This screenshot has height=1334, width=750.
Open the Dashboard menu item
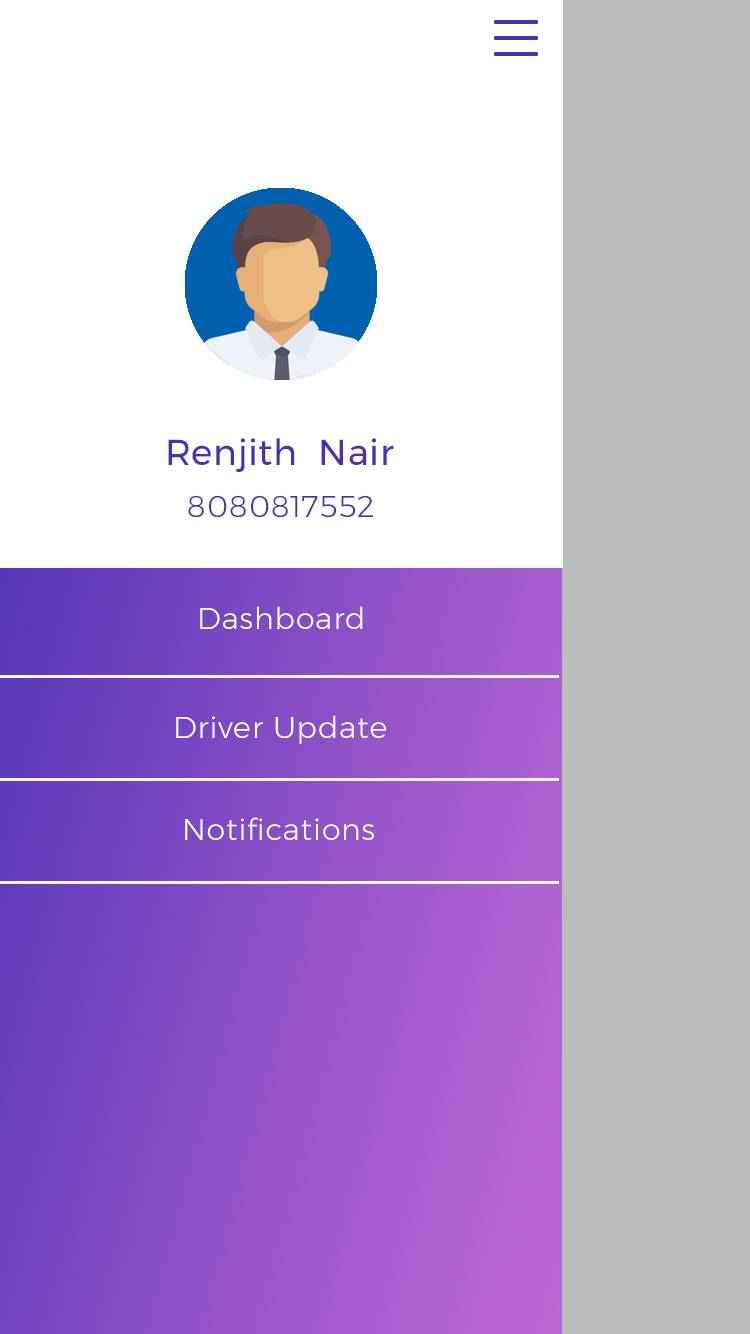280,619
